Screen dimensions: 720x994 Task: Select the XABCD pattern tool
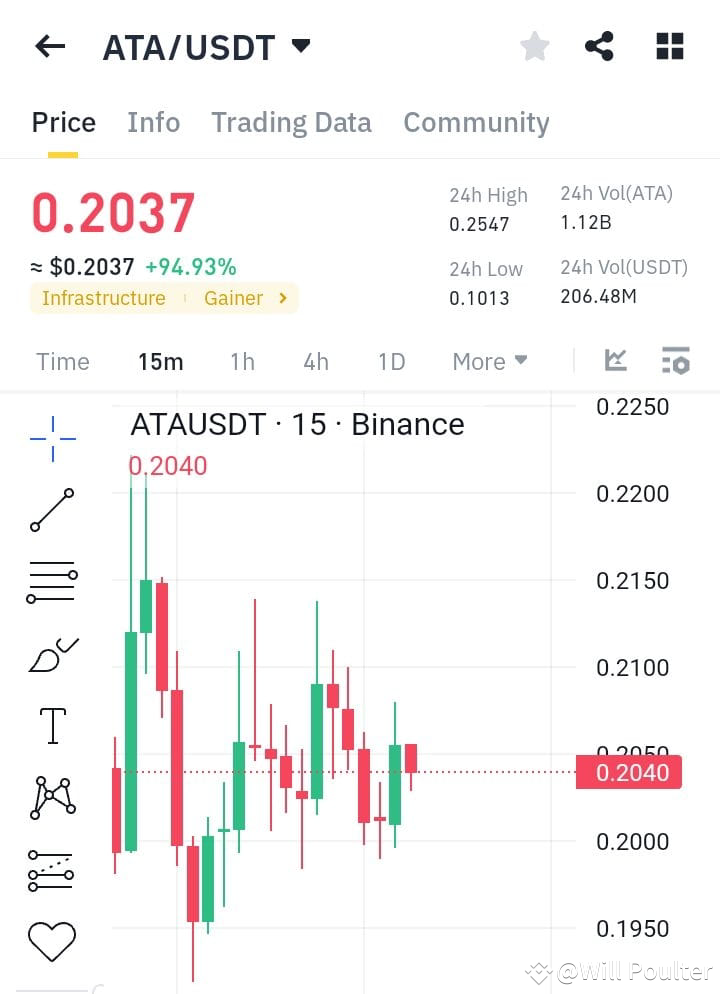click(x=51, y=797)
